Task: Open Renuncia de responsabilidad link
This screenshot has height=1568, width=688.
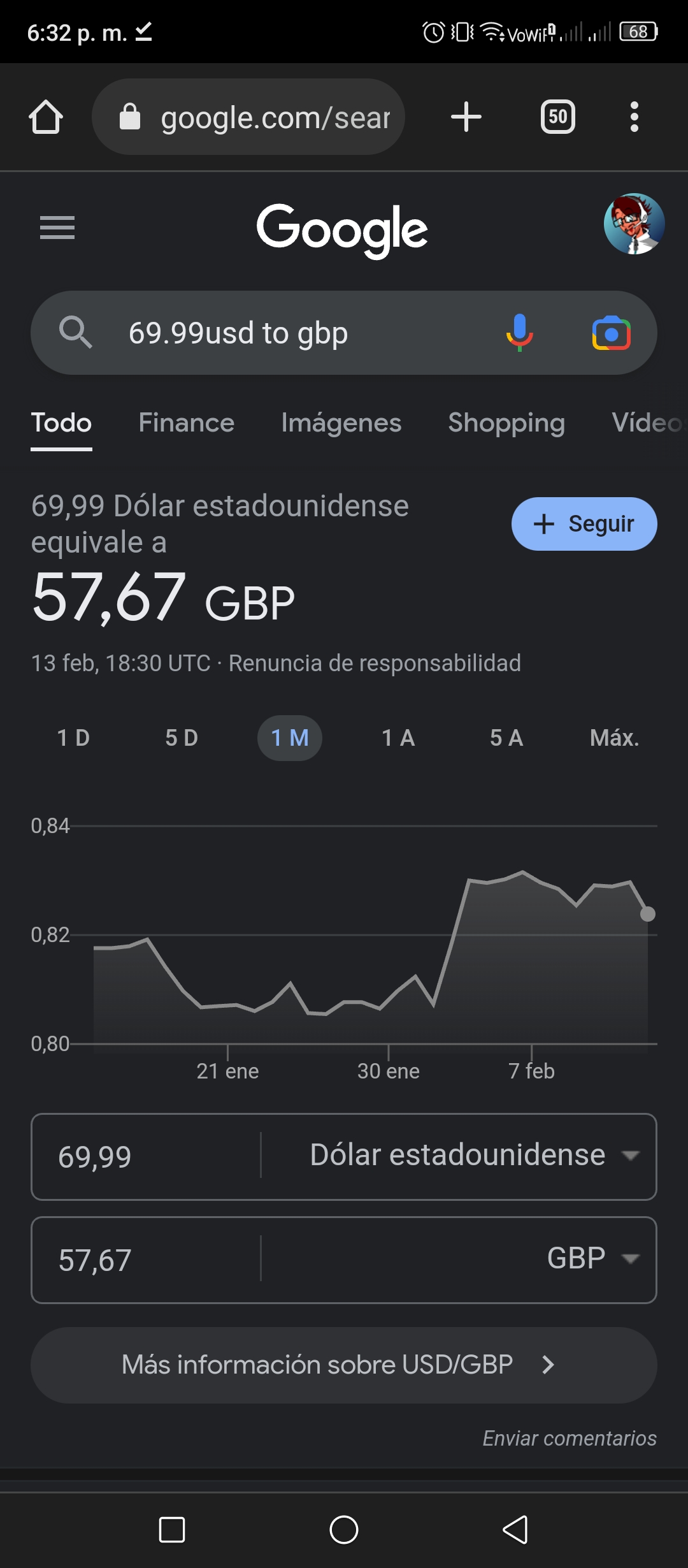Action: point(375,664)
